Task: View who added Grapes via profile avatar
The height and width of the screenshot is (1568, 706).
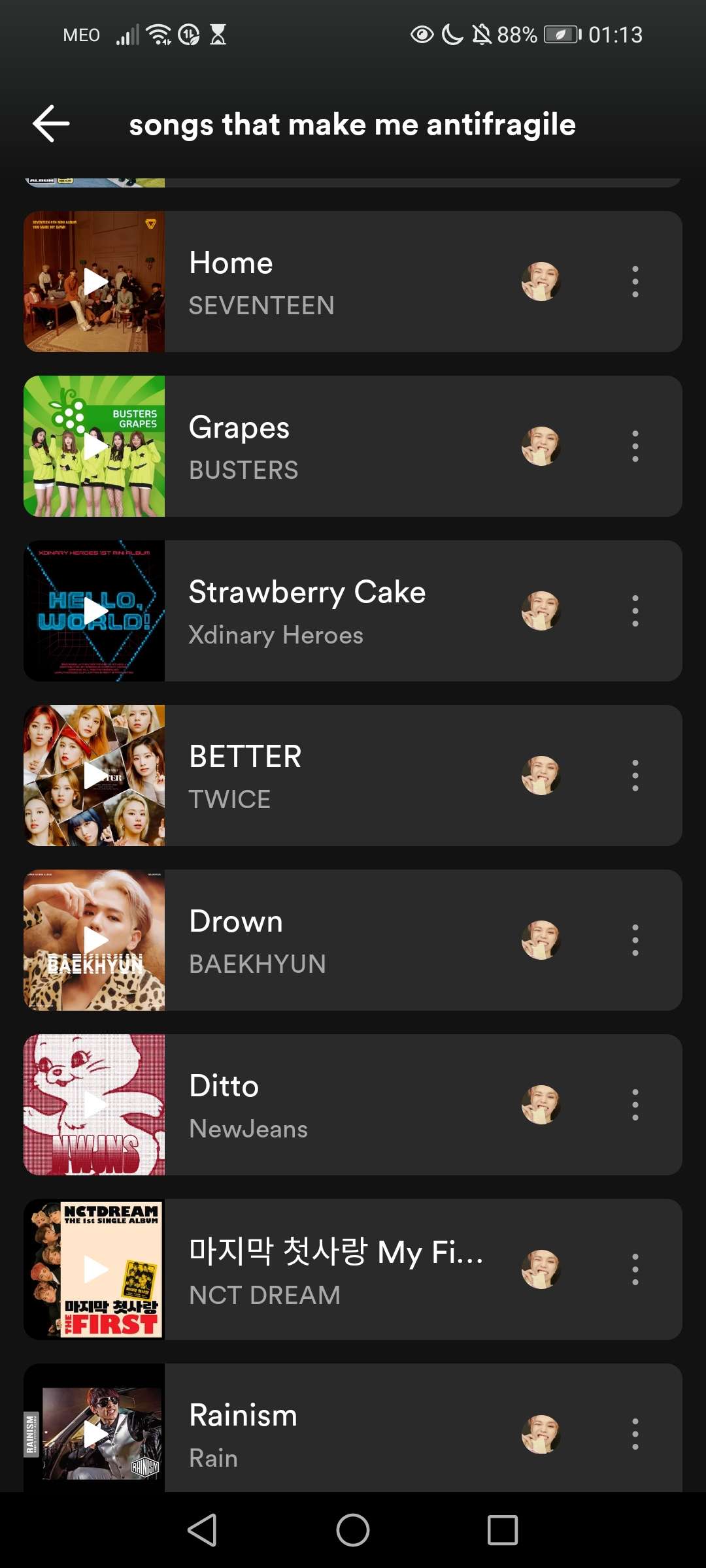Action: pos(541,446)
